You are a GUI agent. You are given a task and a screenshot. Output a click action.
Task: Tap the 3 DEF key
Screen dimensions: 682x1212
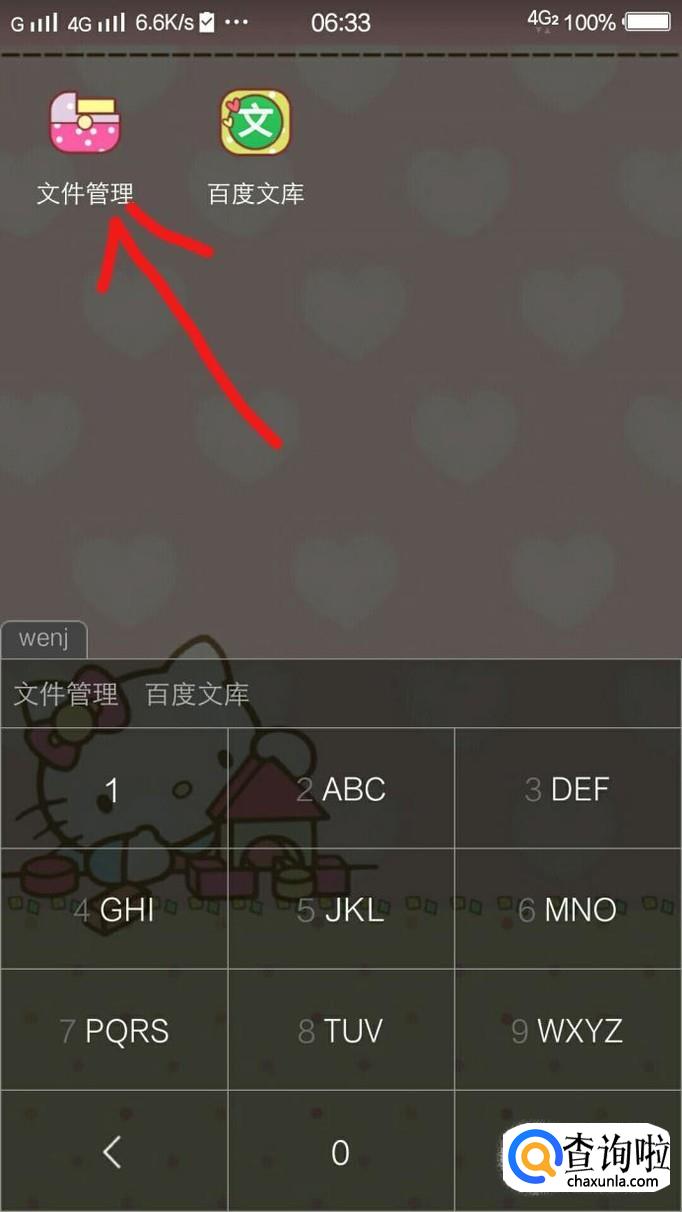(568, 789)
